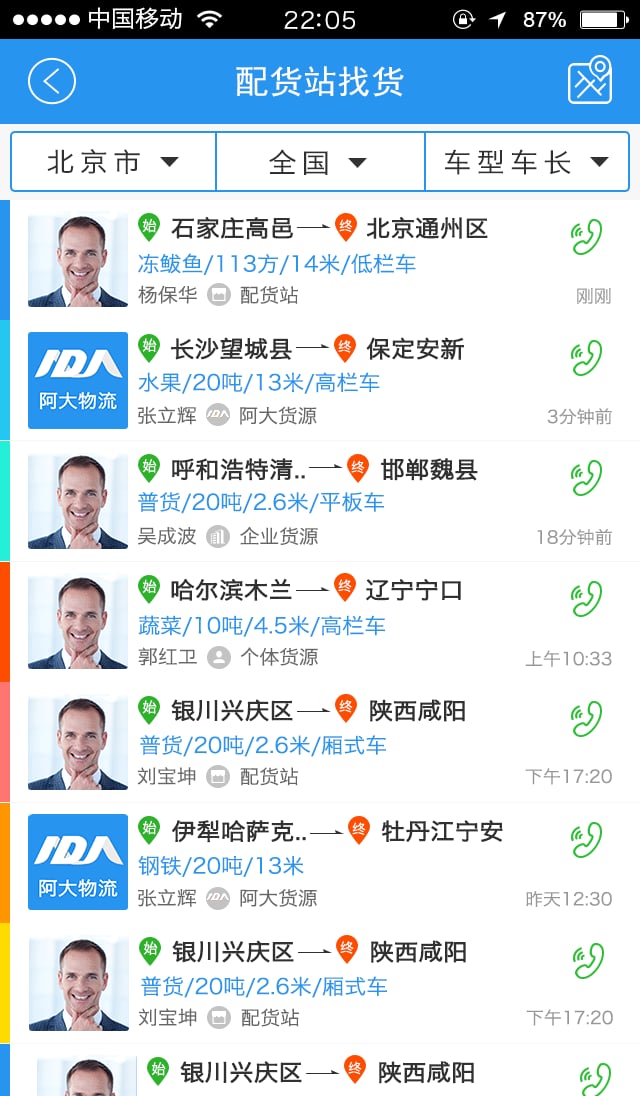Go back using the top-left arrow

(52, 81)
